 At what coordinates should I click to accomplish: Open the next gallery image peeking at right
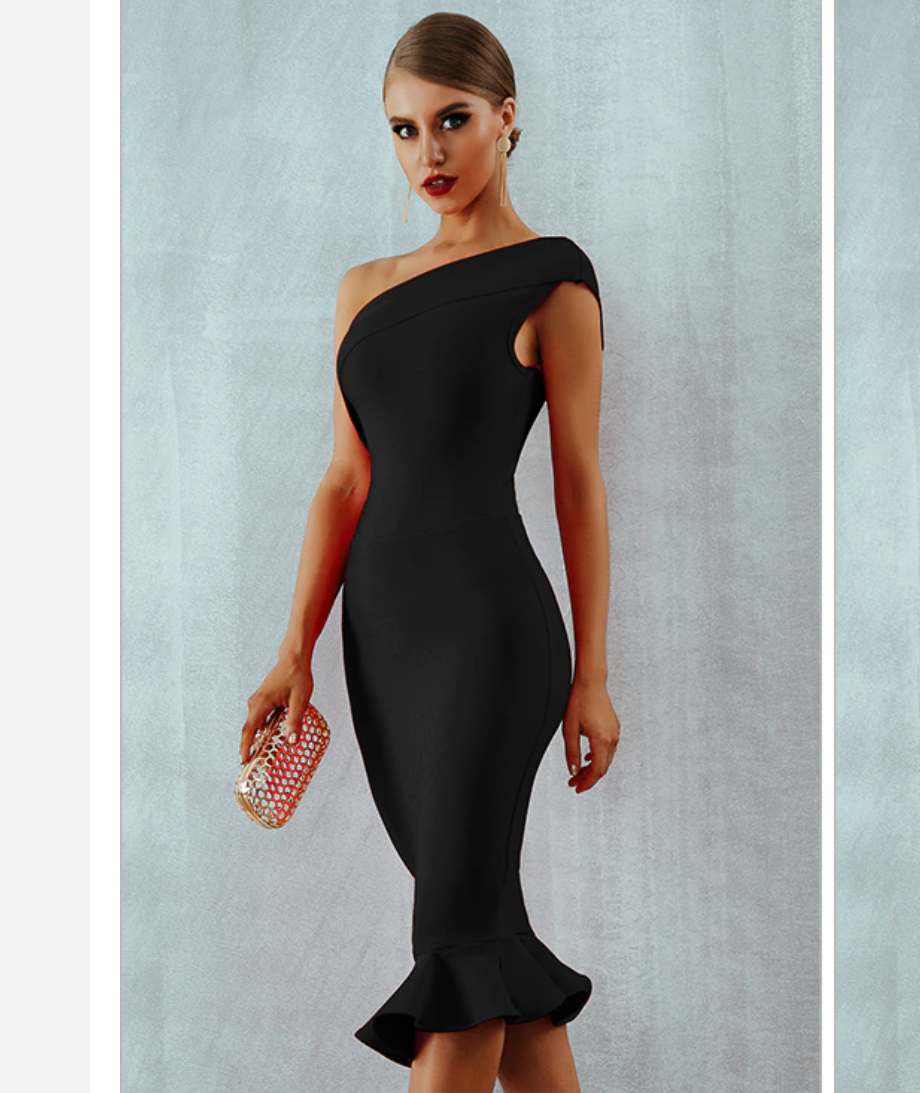click(x=877, y=546)
